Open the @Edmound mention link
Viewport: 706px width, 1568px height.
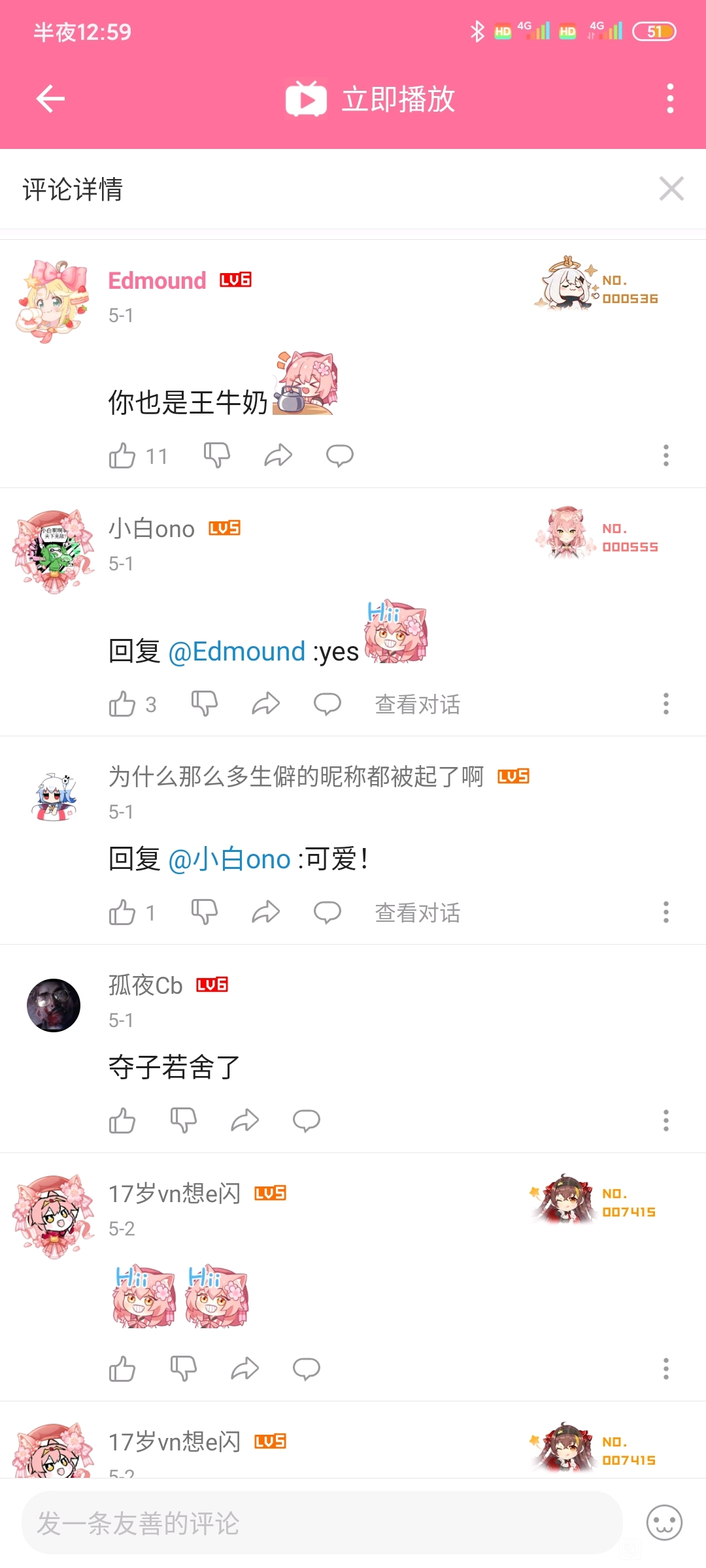click(237, 651)
